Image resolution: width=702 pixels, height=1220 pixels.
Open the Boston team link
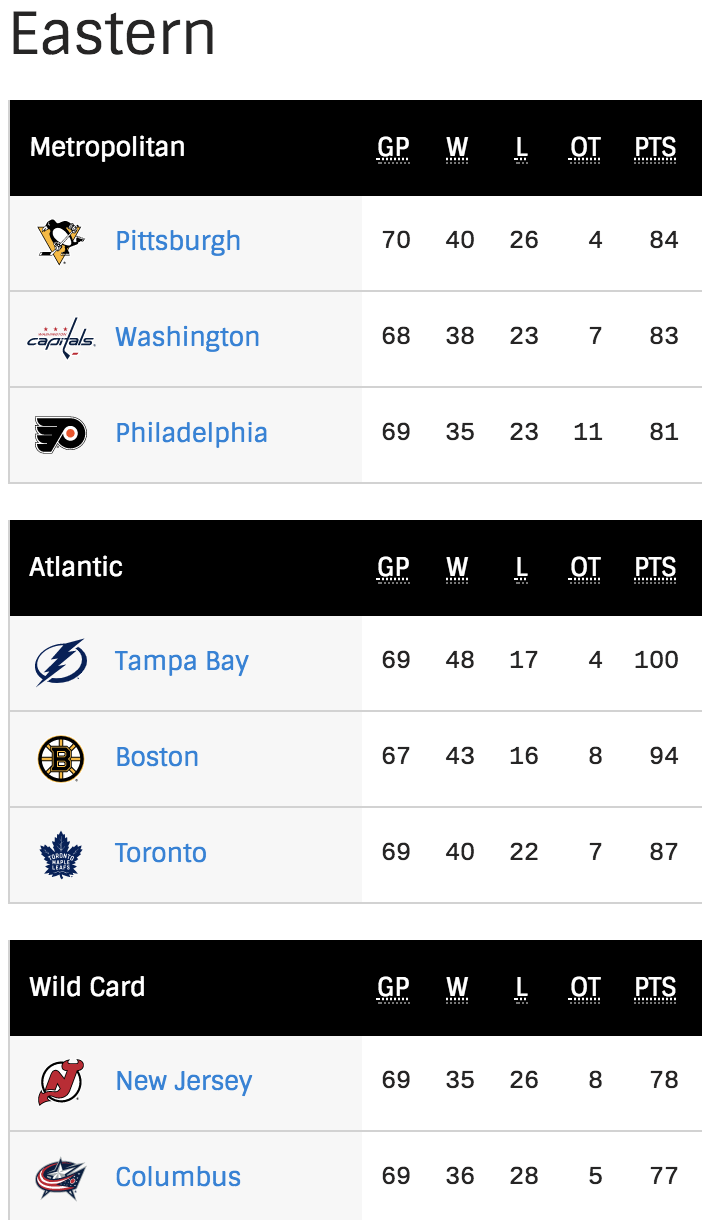tap(157, 757)
